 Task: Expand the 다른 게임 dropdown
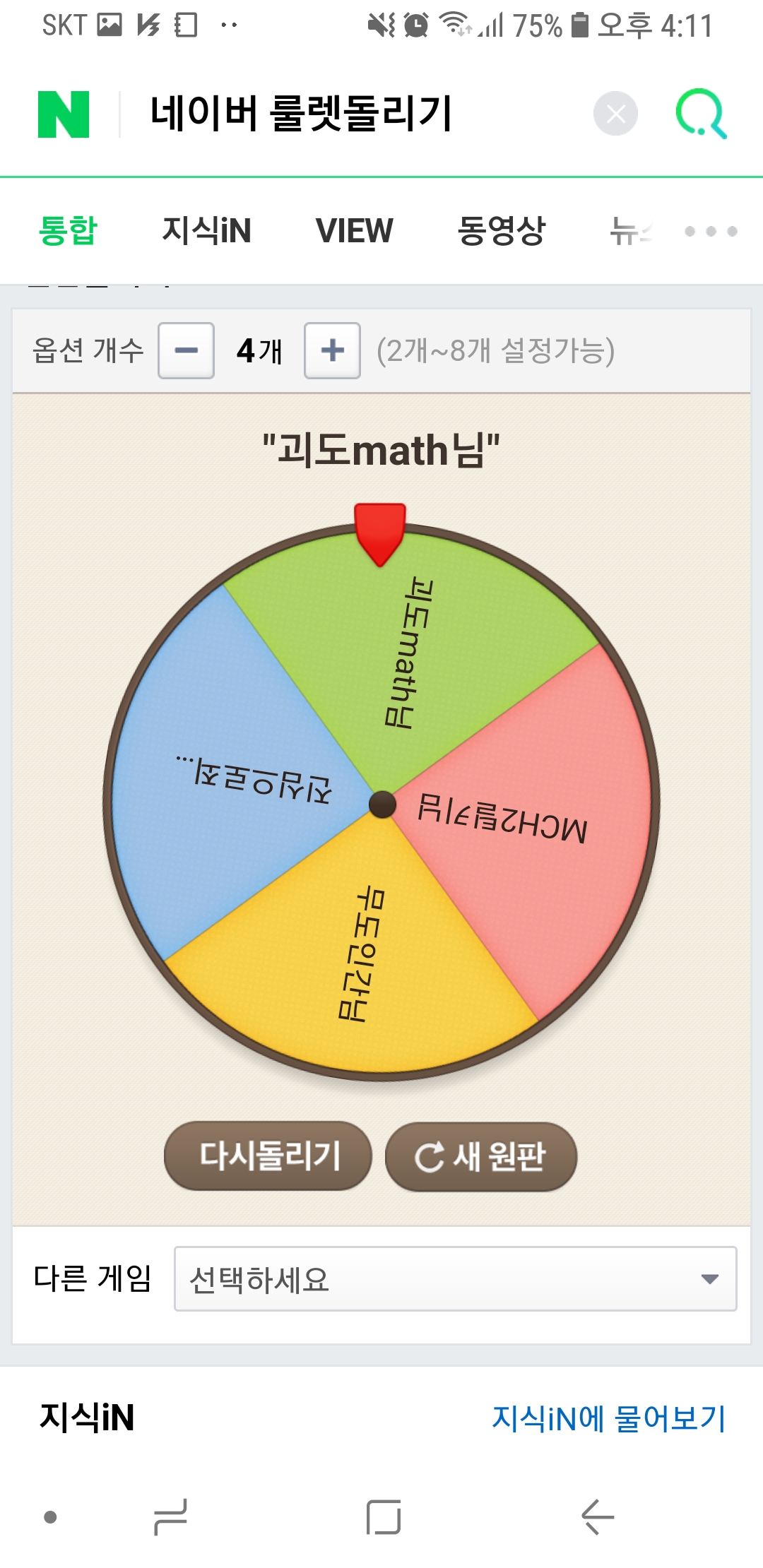455,1278
